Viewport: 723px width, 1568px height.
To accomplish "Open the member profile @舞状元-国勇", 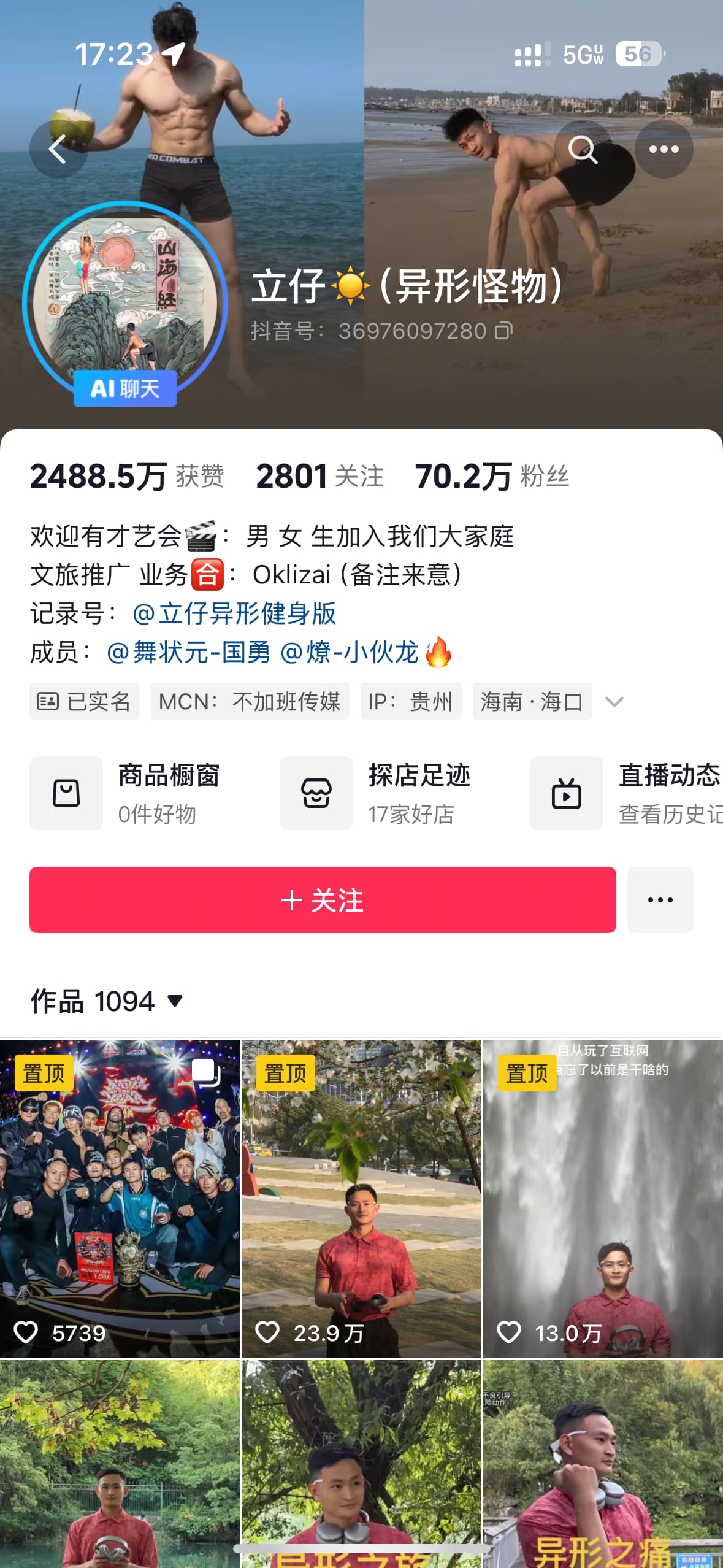I will click(x=188, y=652).
